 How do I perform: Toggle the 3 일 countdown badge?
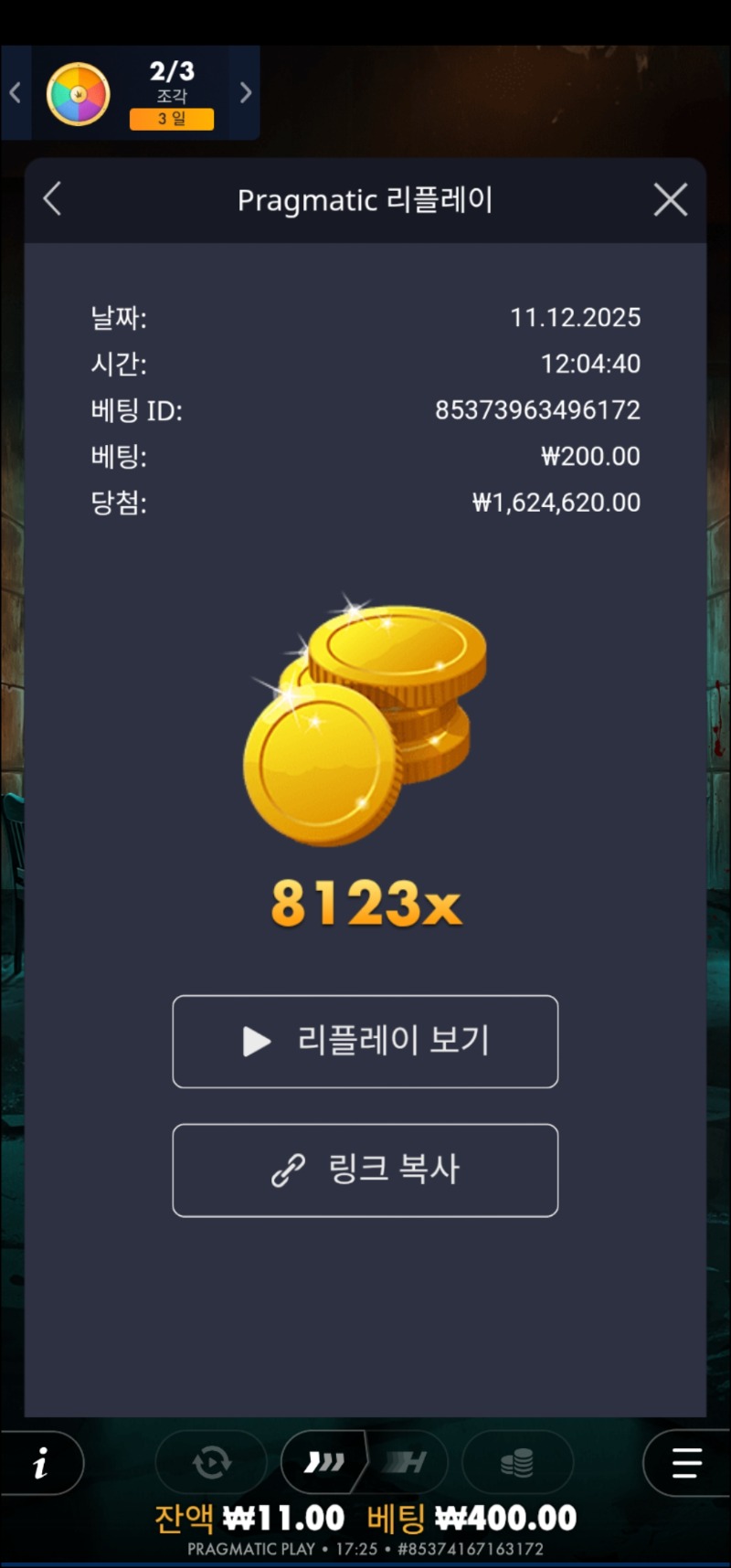pyautogui.click(x=172, y=118)
